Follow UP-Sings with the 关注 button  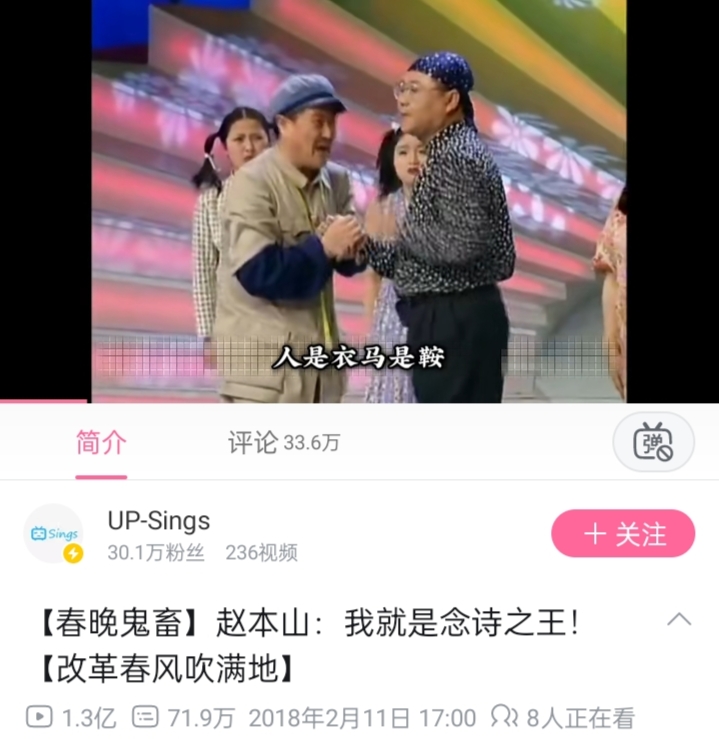click(x=623, y=534)
